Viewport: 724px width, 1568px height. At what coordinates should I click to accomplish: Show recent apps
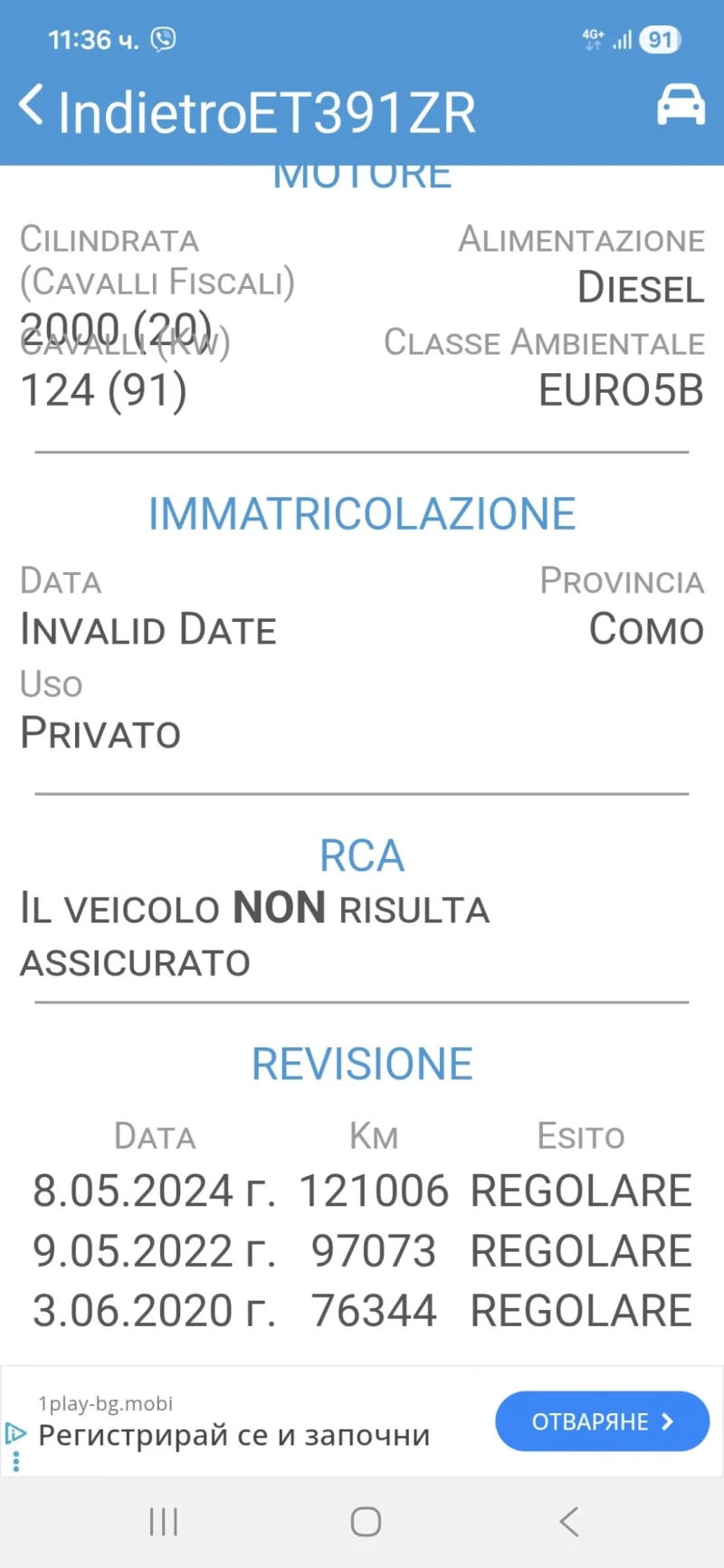[x=163, y=1522]
